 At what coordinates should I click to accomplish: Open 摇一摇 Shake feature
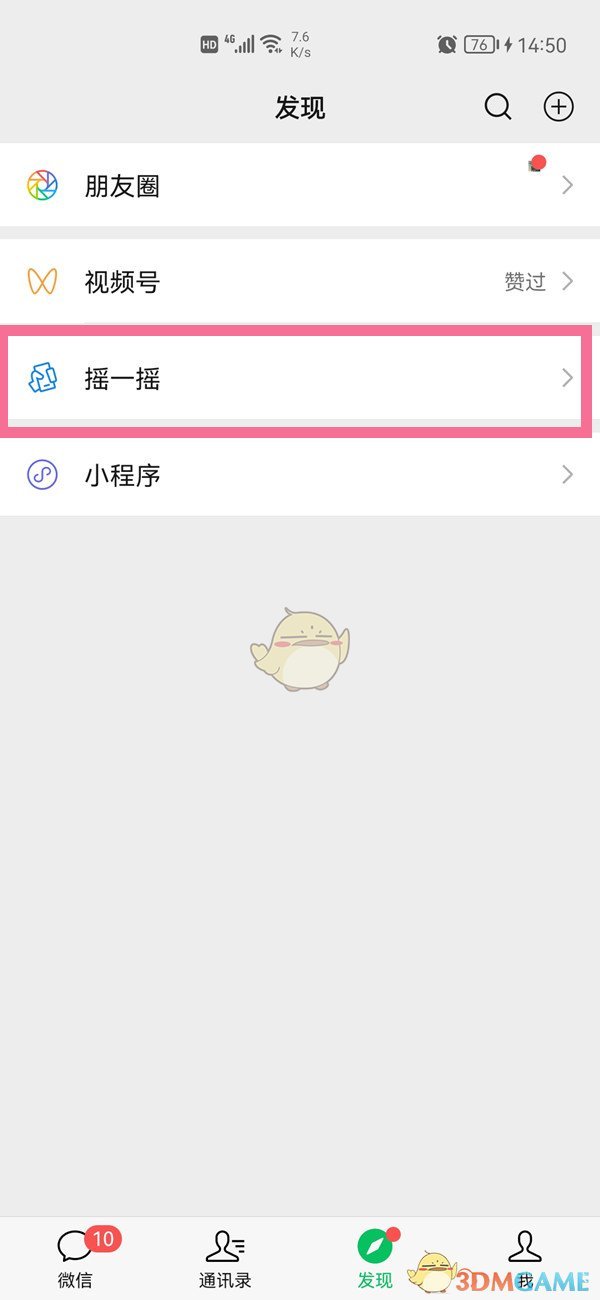coord(300,379)
